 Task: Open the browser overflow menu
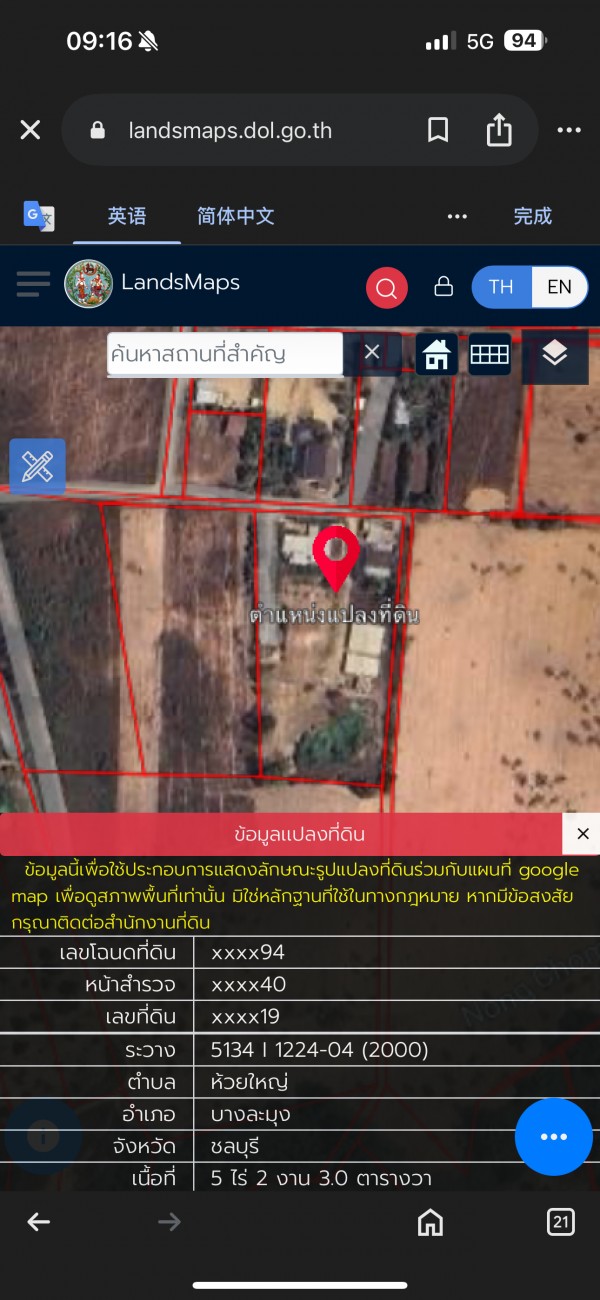pyautogui.click(x=568, y=130)
